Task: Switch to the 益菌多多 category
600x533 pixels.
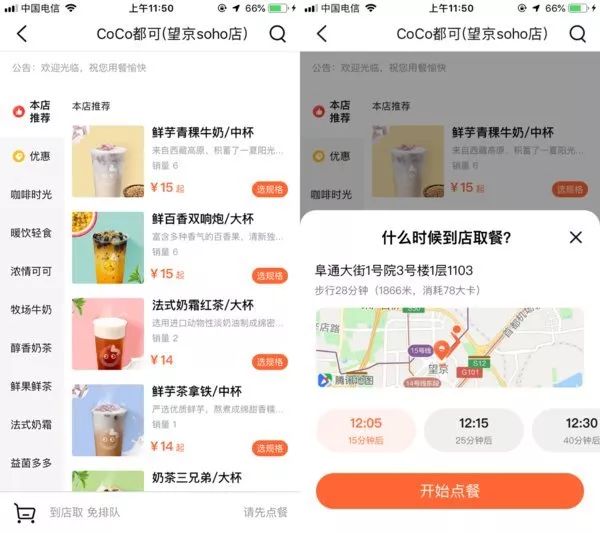Action: pos(31,463)
